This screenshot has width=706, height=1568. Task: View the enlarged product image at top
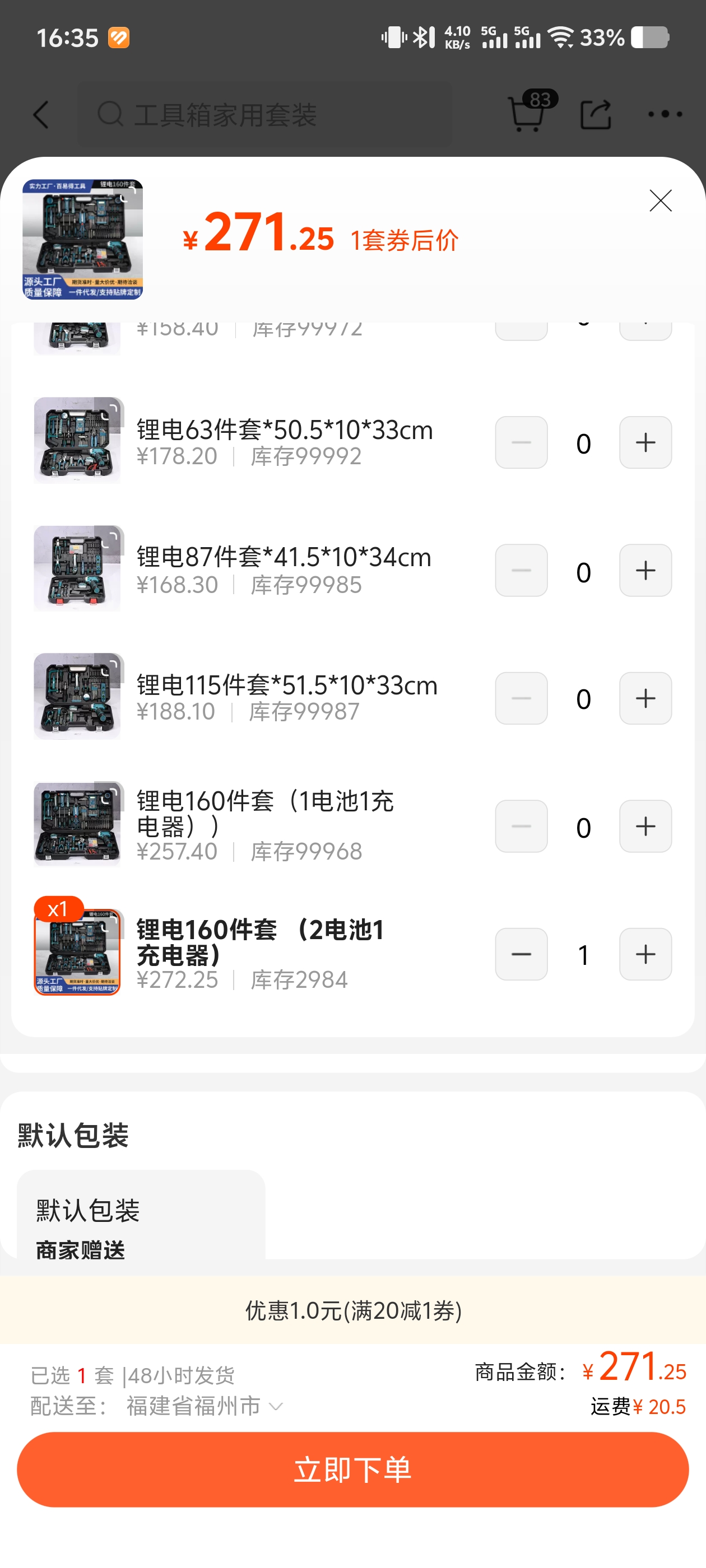[83, 239]
